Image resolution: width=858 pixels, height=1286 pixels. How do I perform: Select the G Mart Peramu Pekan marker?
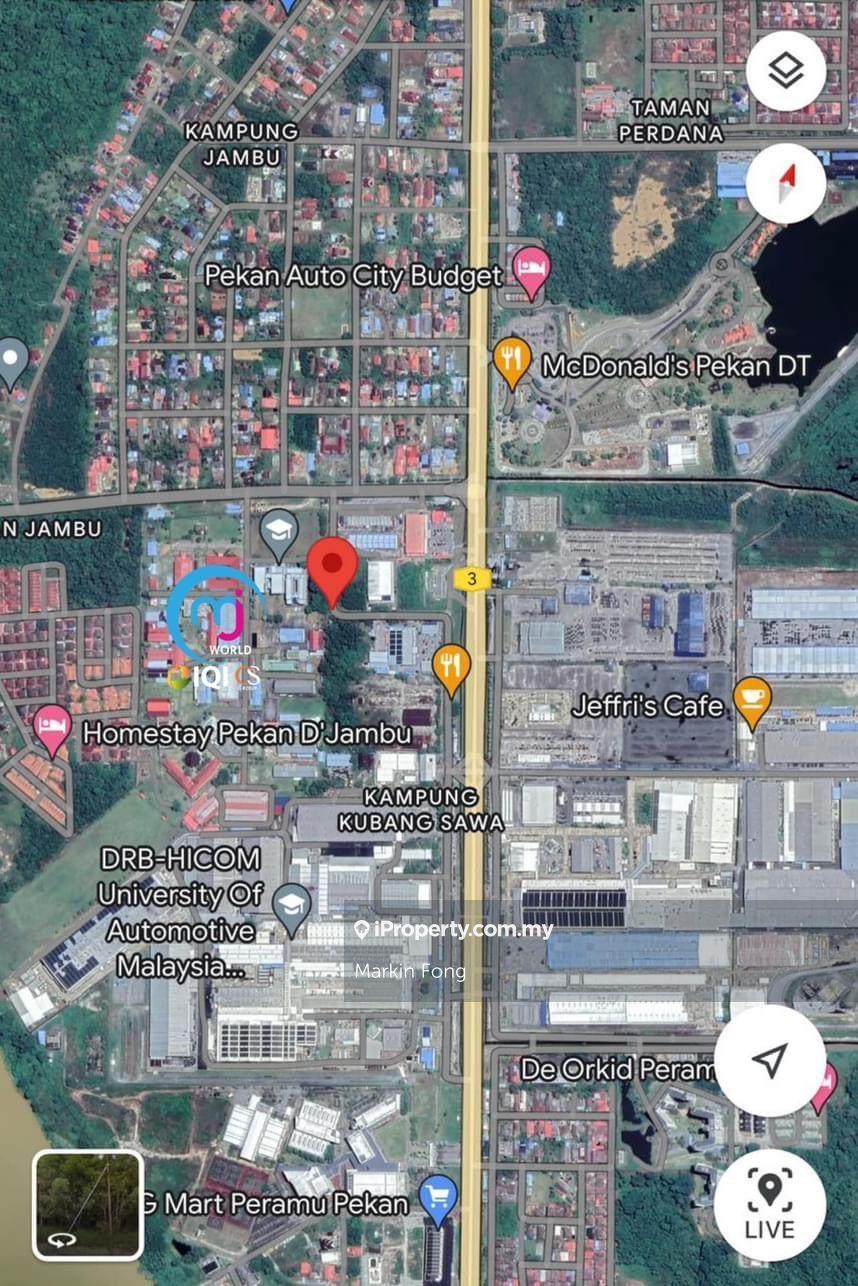438,1199
